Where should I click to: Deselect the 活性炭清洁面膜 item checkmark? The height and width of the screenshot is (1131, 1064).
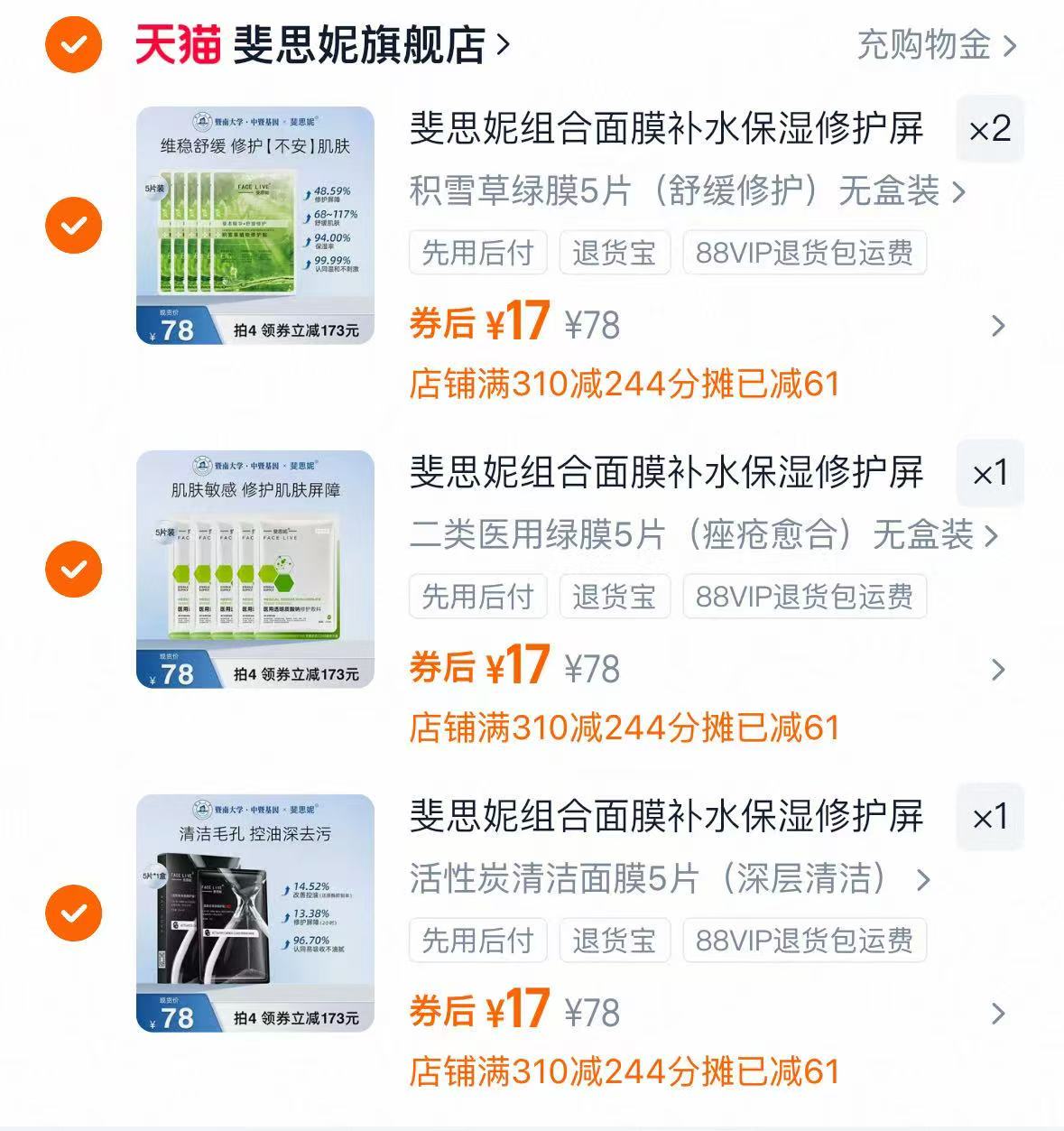(x=72, y=915)
